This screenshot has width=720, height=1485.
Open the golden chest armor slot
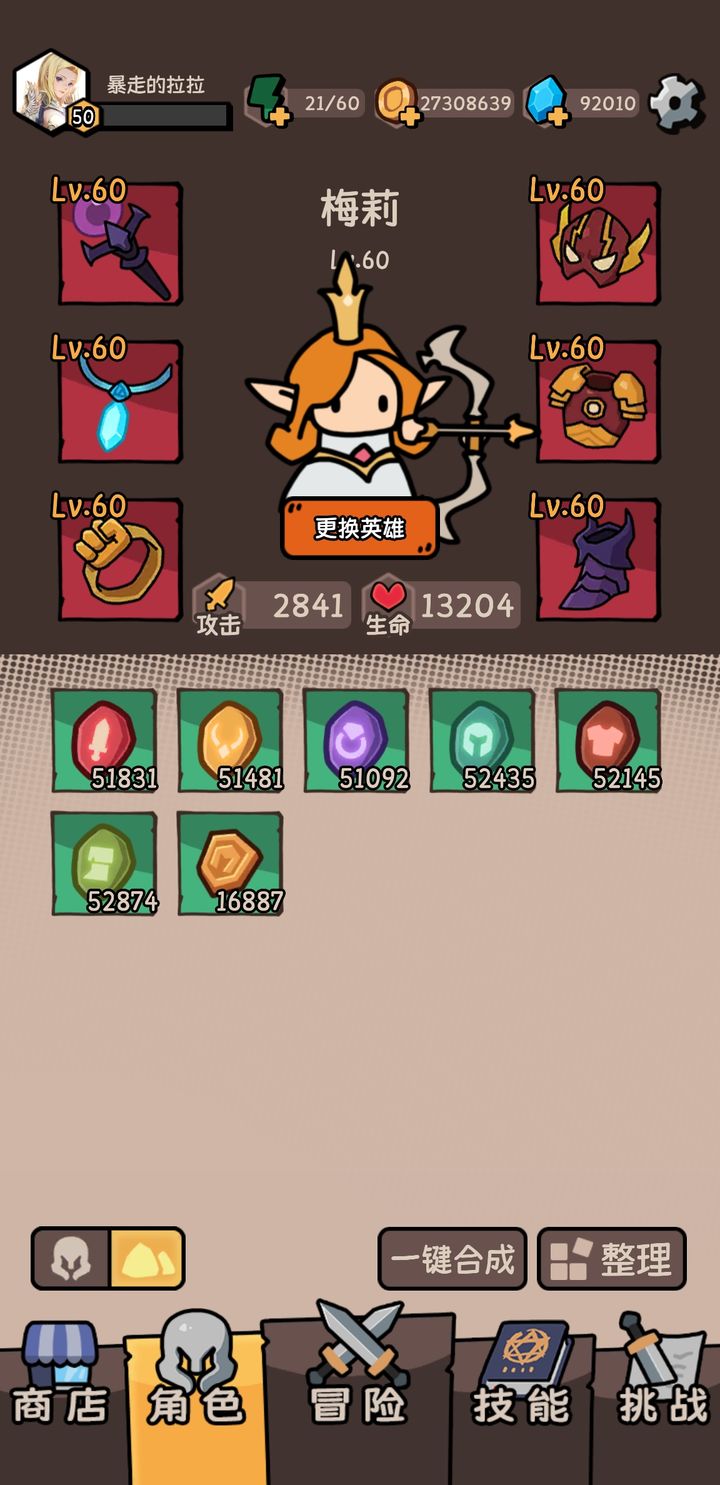click(598, 402)
